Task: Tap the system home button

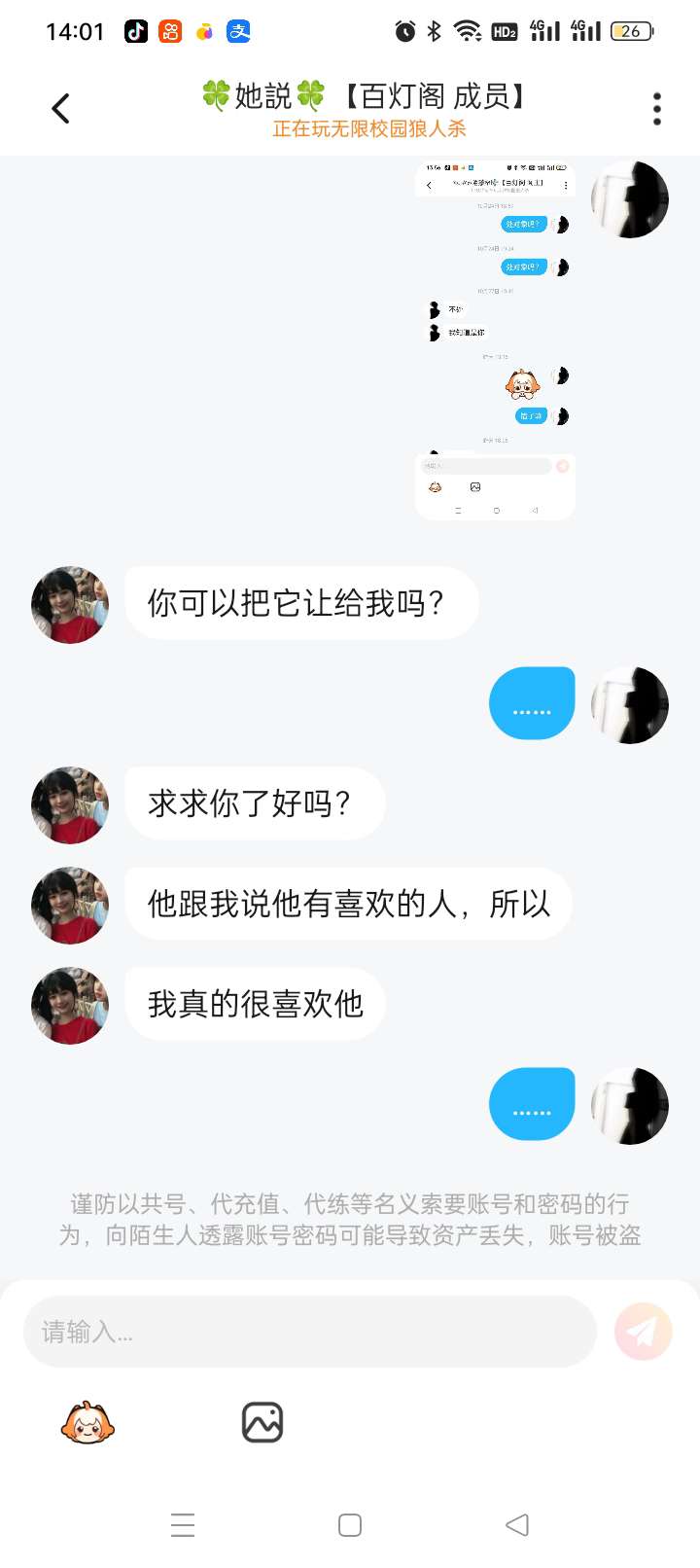Action: pos(350,1525)
